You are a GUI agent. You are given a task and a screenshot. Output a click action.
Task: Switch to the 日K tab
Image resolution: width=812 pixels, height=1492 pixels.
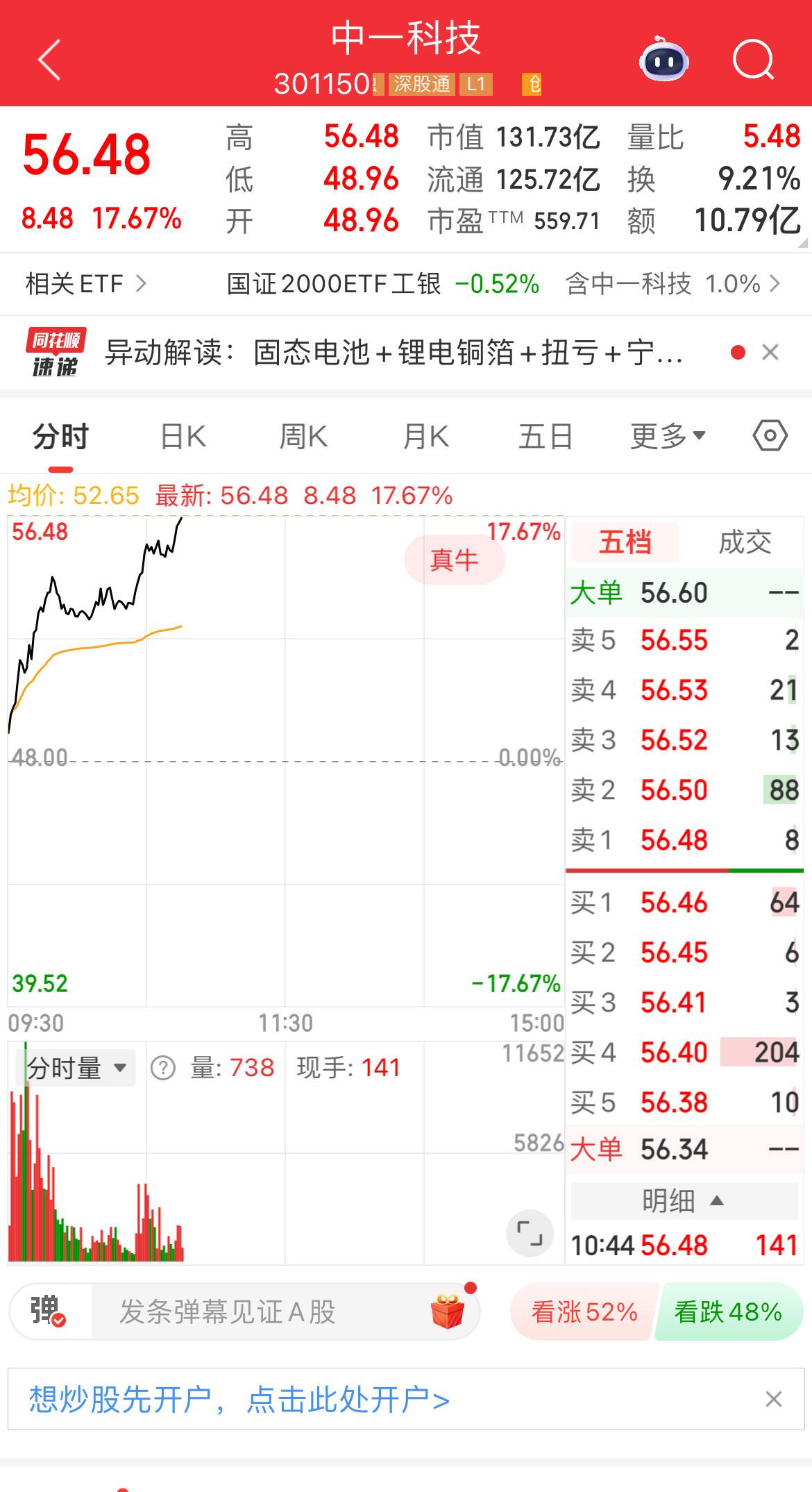(x=182, y=436)
